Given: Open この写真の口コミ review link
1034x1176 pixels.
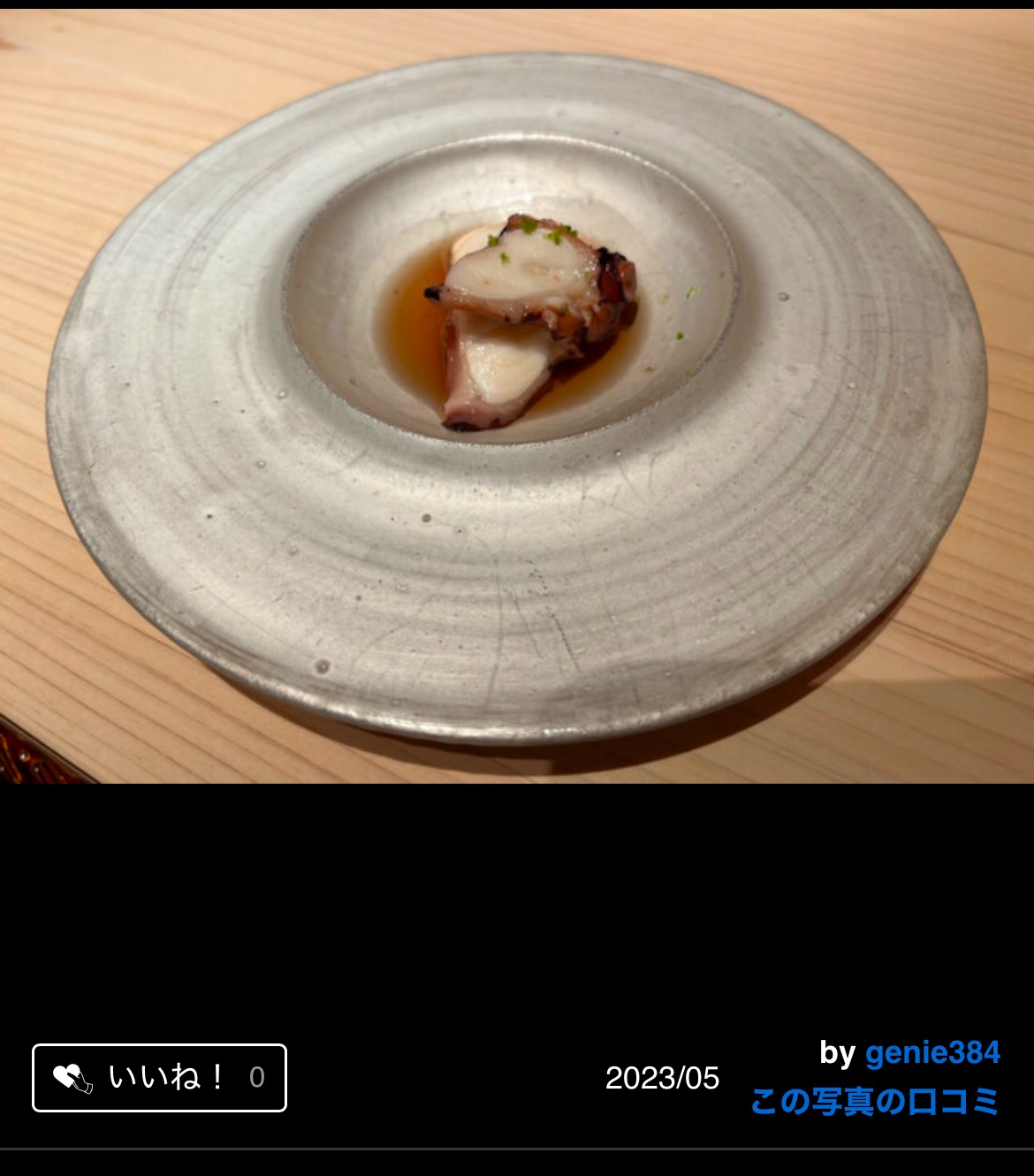Looking at the screenshot, I should coord(875,1102).
